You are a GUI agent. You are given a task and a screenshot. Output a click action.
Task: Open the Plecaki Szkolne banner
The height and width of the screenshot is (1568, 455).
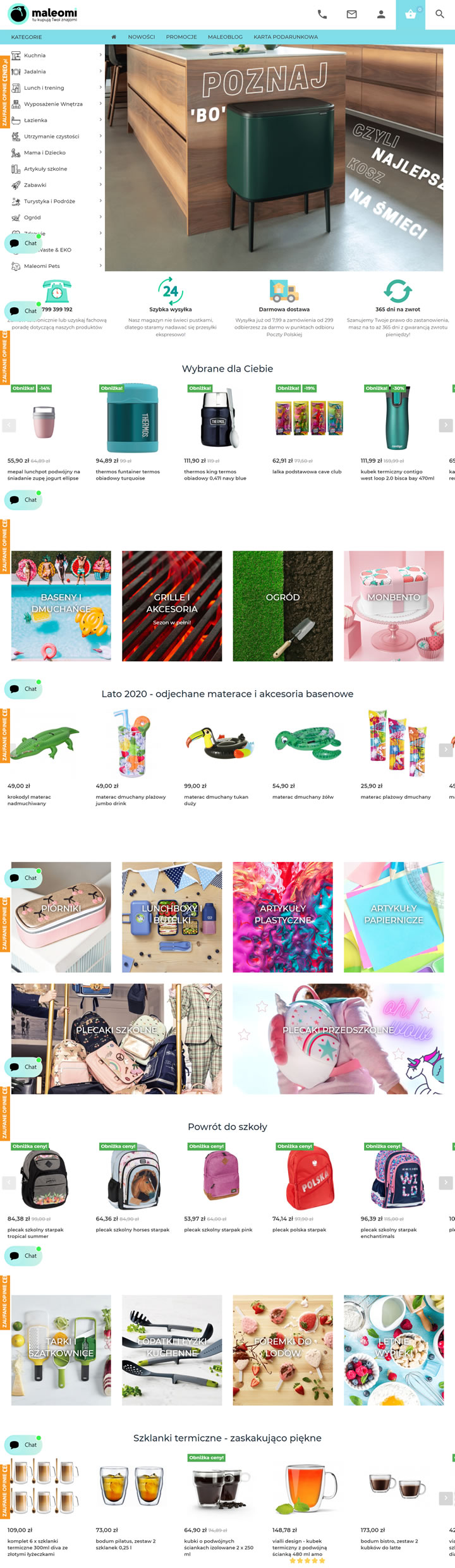point(116,1038)
